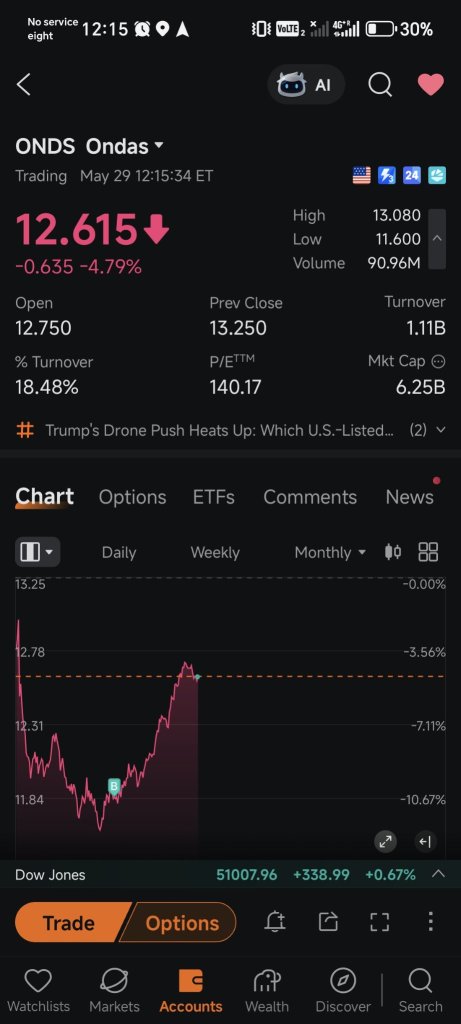The width and height of the screenshot is (461, 1024).
Task: Switch to the ETFs tab
Action: click(x=214, y=497)
